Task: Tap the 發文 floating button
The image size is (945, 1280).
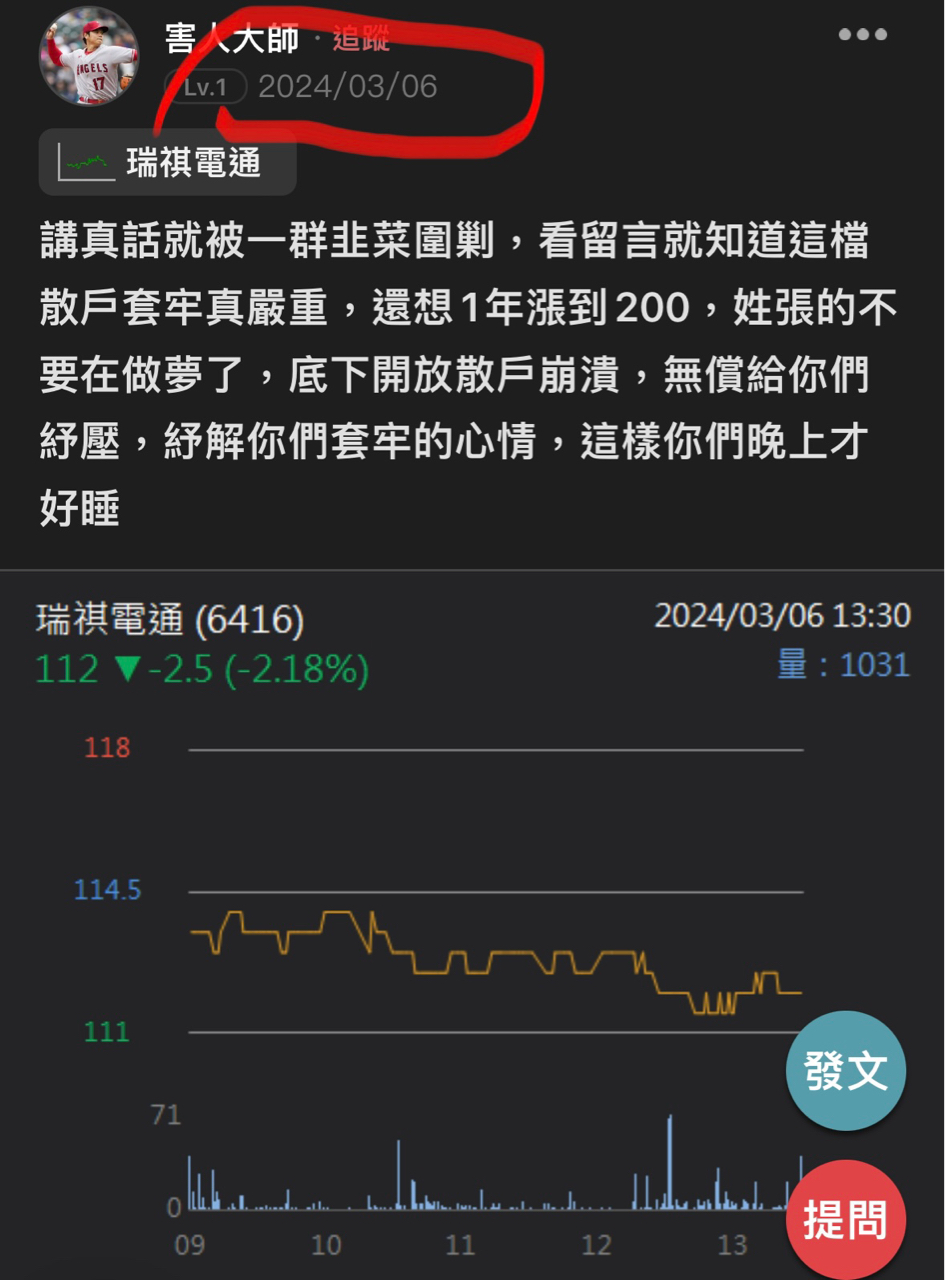Action: 846,1071
